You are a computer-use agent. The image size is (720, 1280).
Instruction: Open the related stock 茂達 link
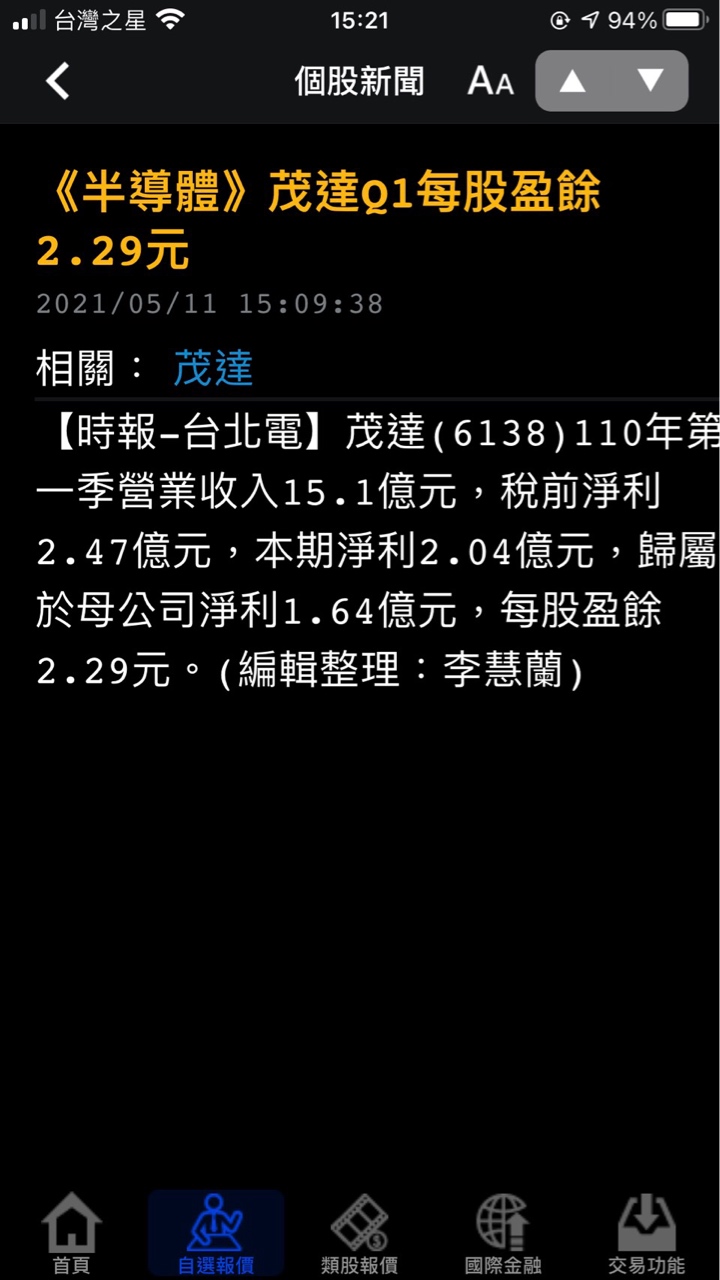[x=213, y=368]
